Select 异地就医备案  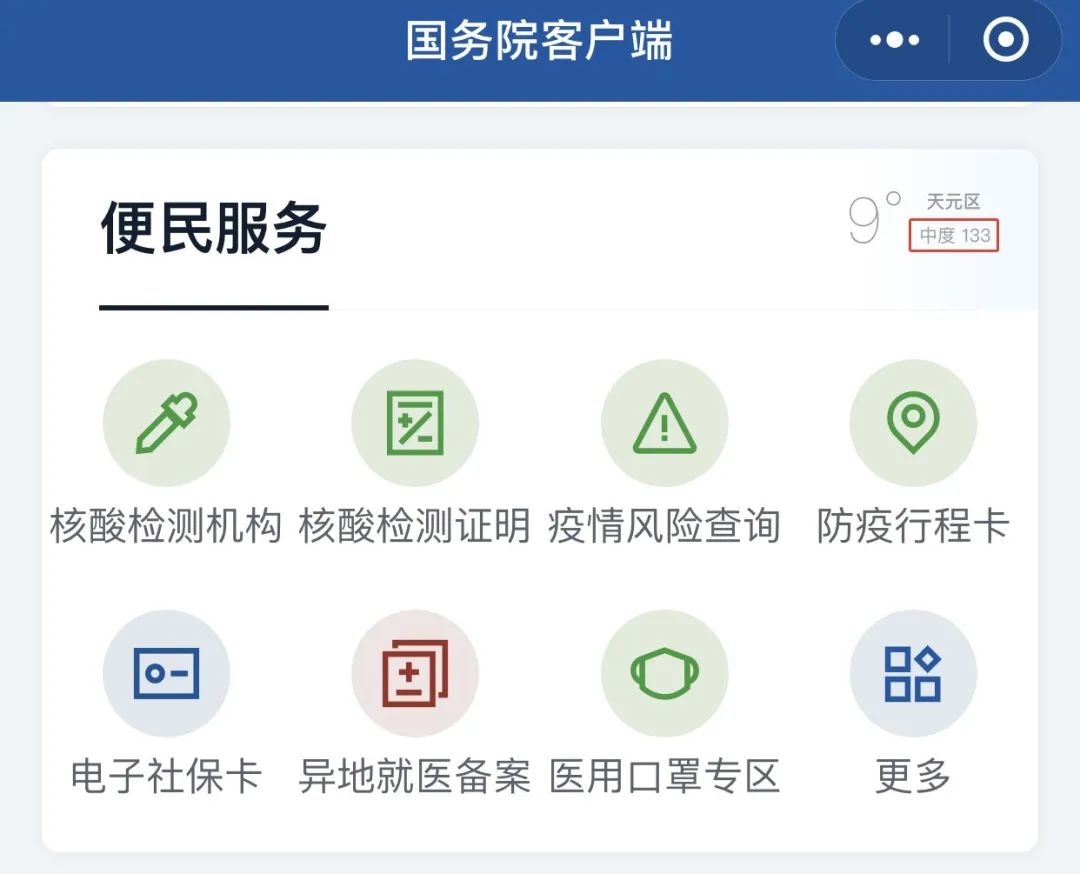pyautogui.click(x=415, y=673)
